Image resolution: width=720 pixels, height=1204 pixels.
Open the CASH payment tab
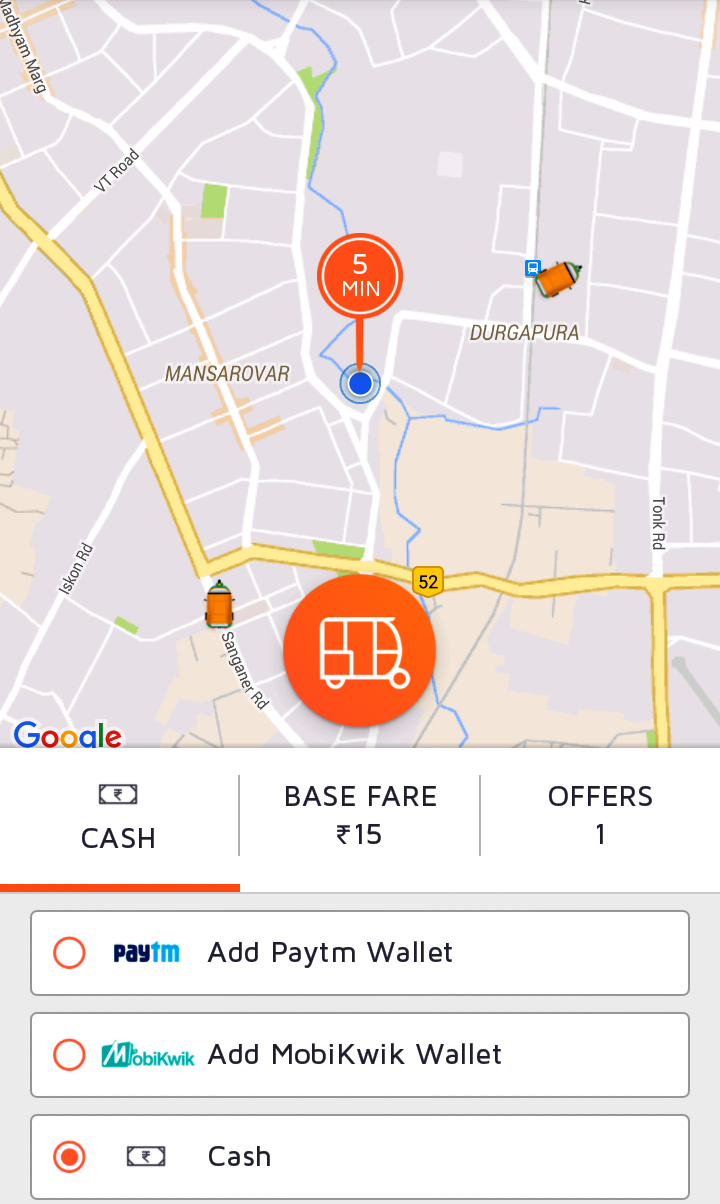point(118,814)
